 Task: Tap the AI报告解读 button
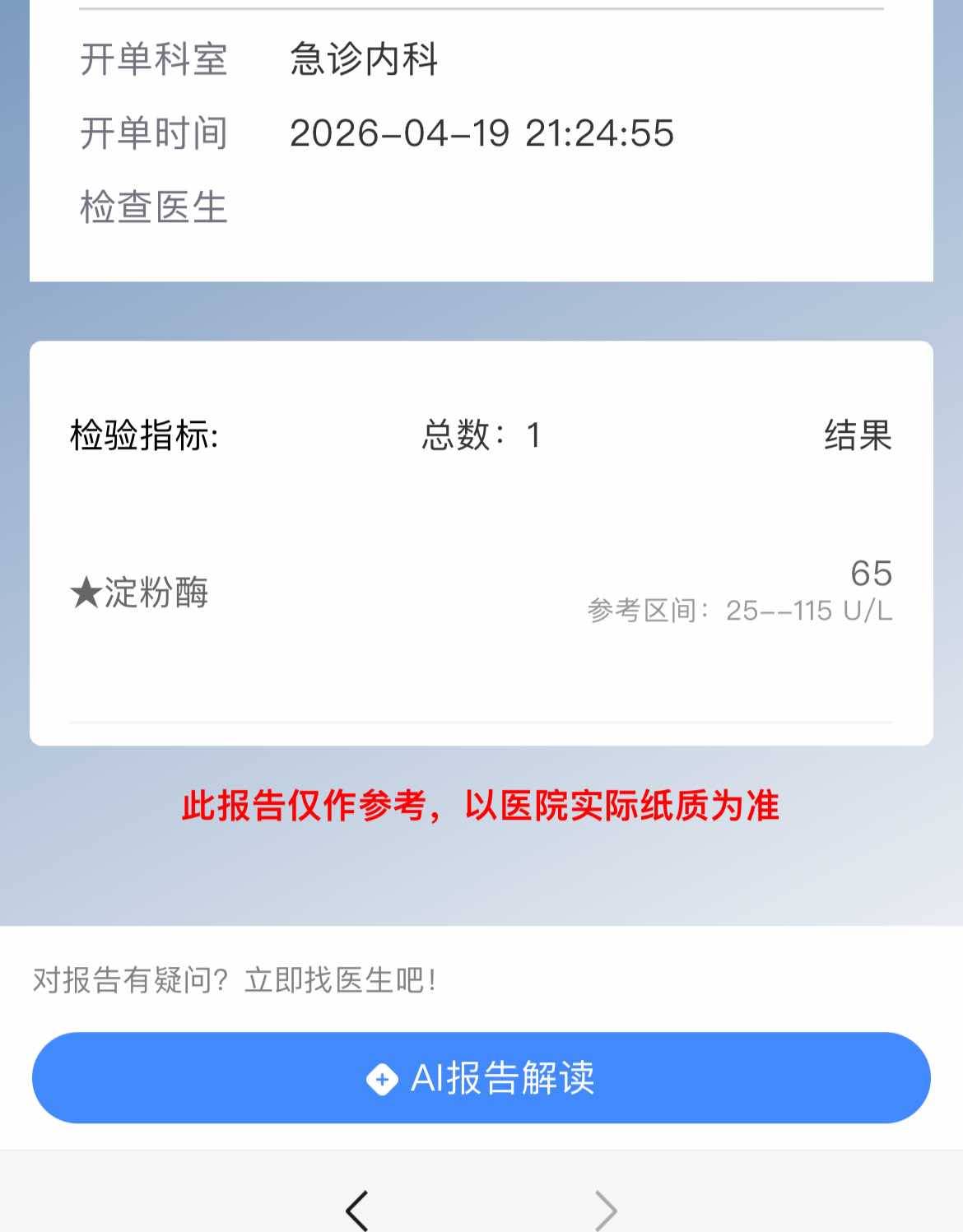[x=481, y=1077]
